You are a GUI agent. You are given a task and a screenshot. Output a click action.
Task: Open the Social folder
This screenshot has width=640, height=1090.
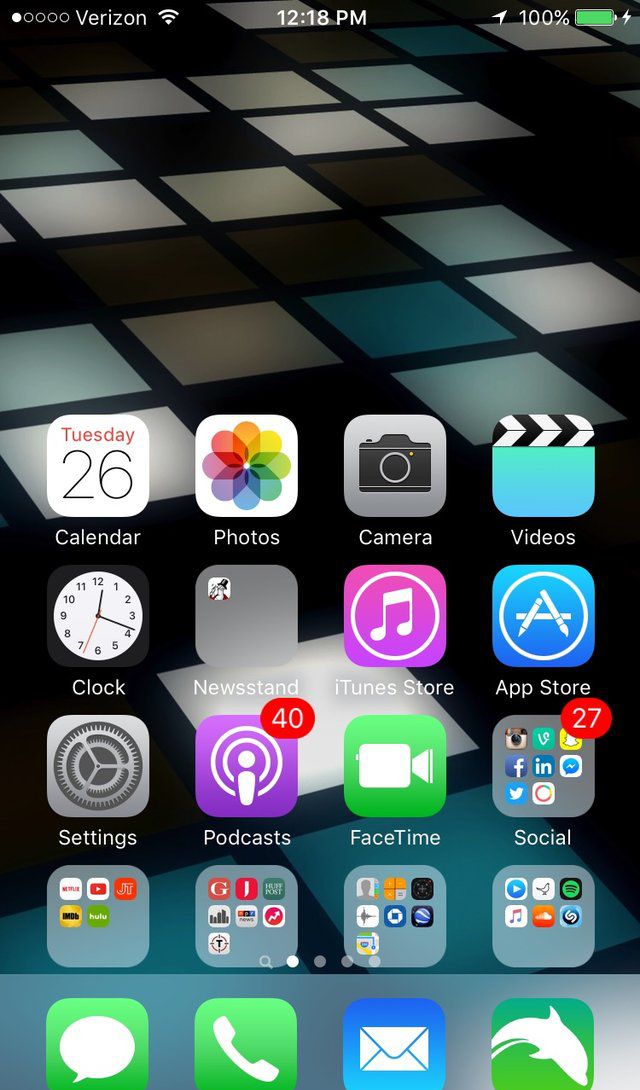coord(543,766)
